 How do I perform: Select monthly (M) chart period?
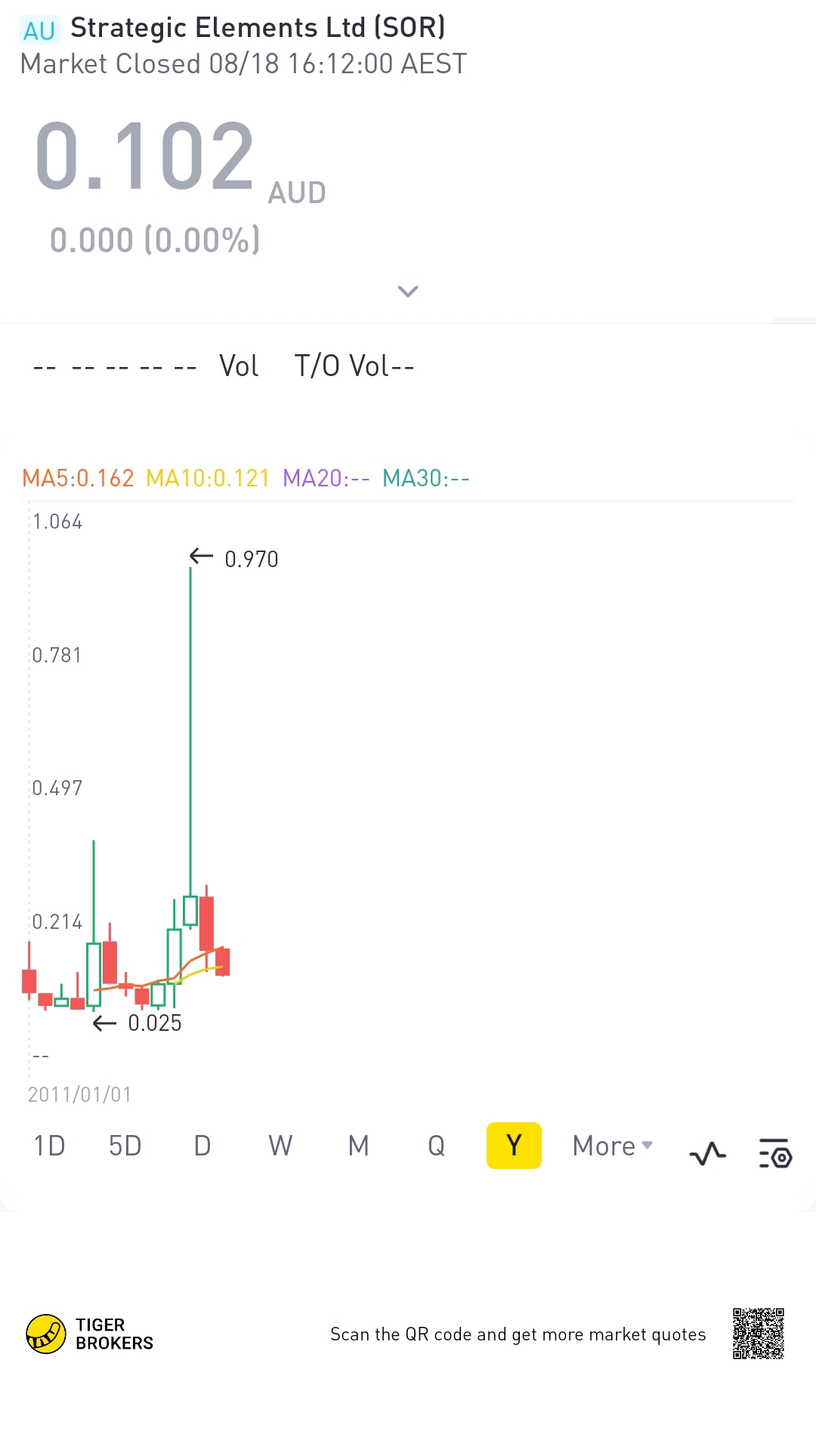click(x=359, y=1146)
